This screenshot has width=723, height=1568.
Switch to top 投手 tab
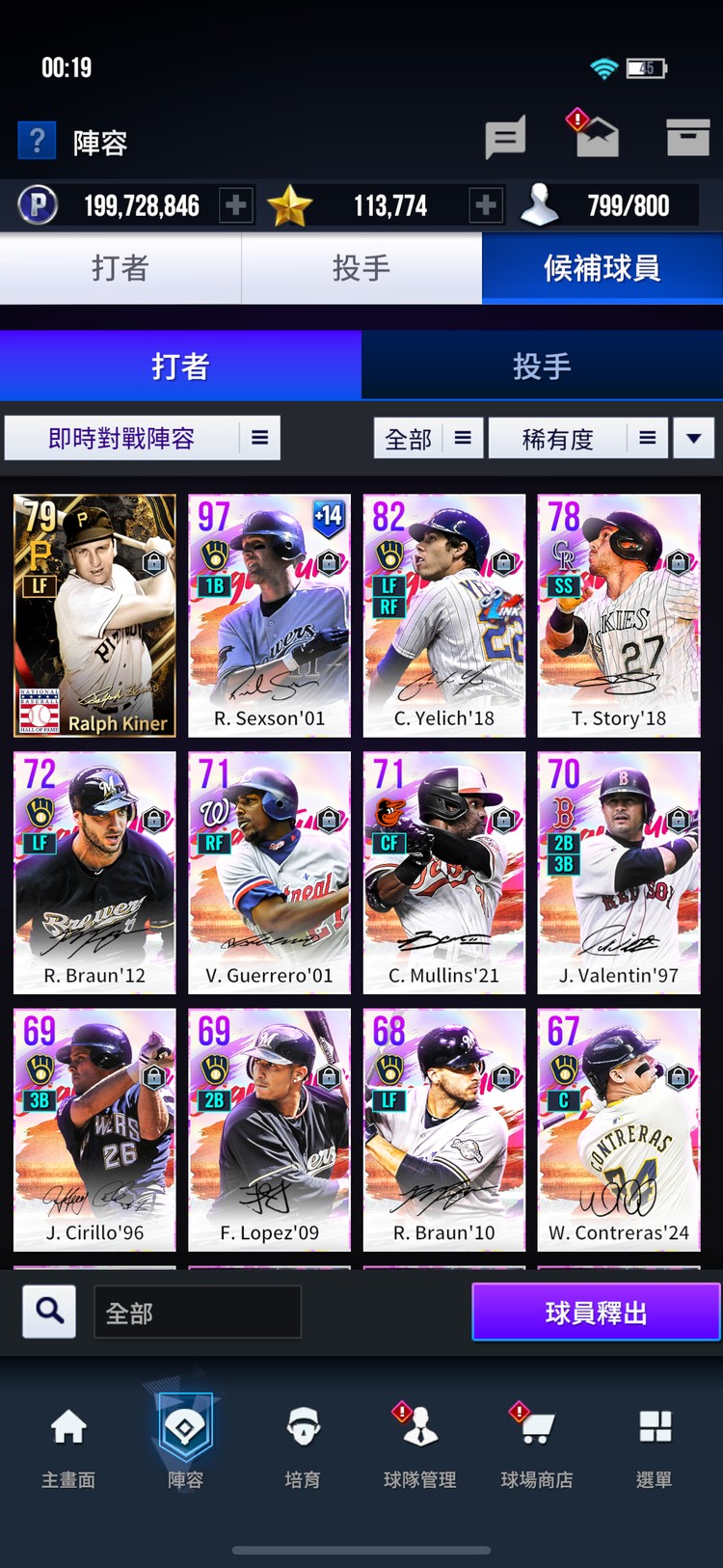(361, 268)
